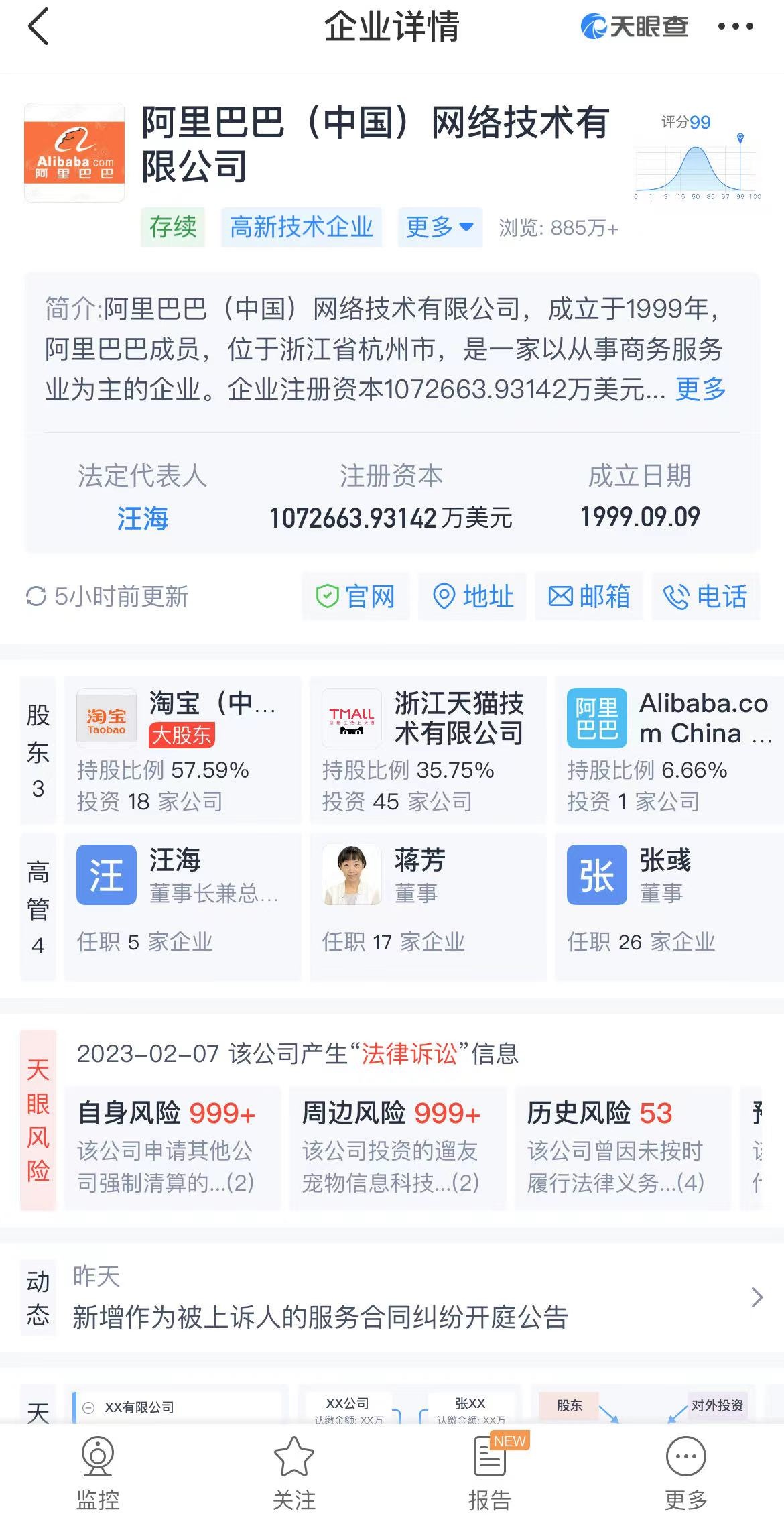
Task: Expand the 更多 tags dropdown
Action: pos(440,227)
